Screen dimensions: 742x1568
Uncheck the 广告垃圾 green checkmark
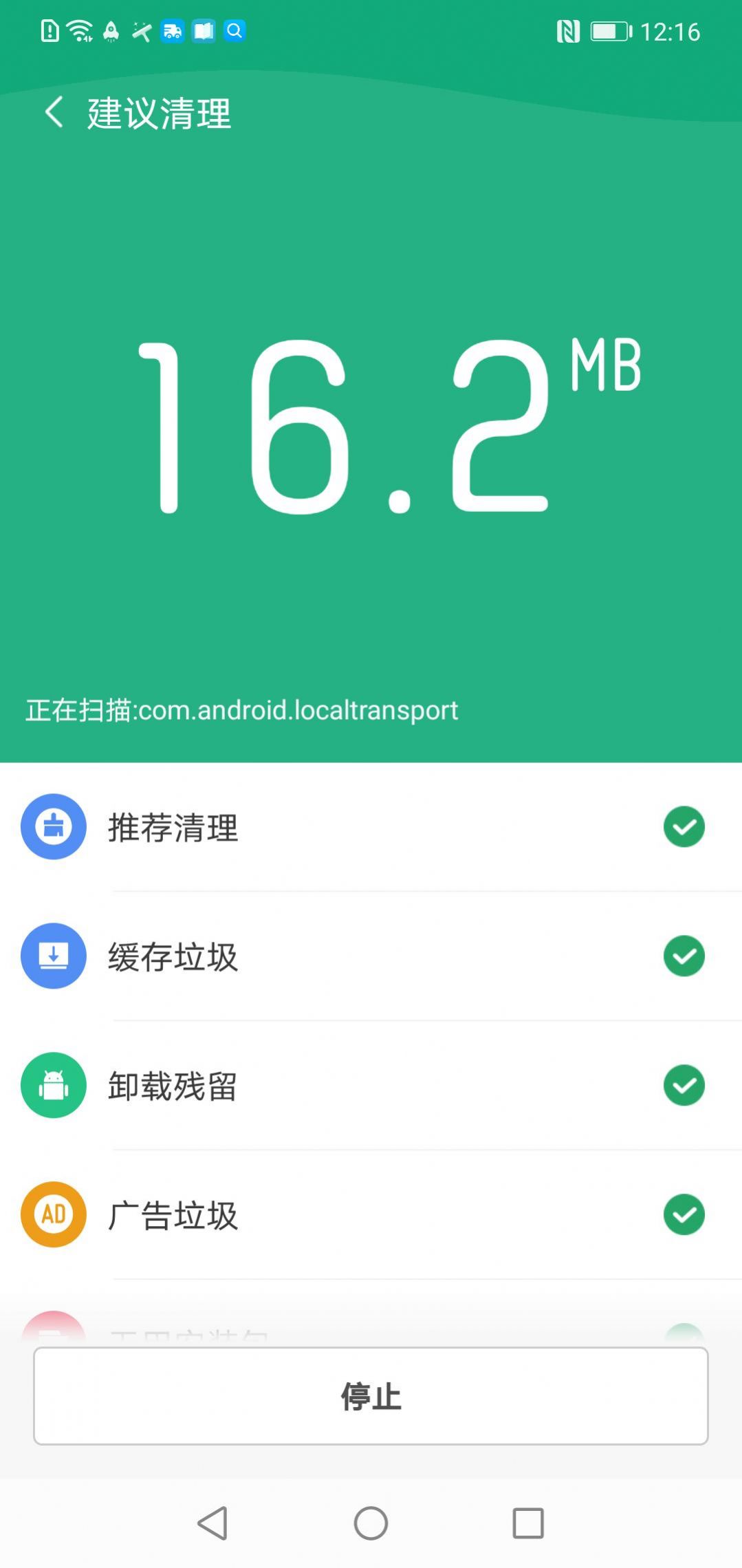(684, 1214)
